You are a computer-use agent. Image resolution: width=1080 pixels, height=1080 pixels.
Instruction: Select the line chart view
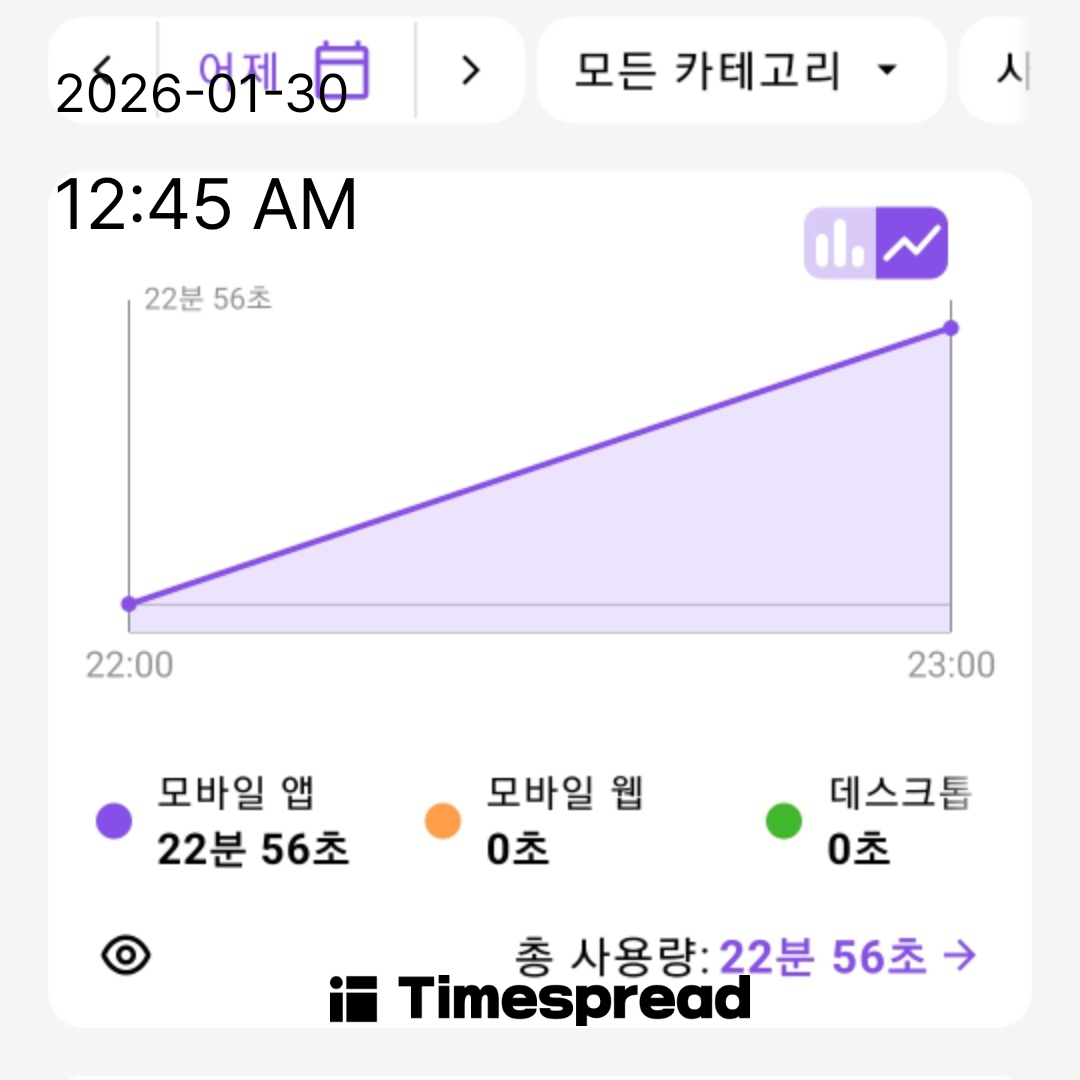point(912,243)
